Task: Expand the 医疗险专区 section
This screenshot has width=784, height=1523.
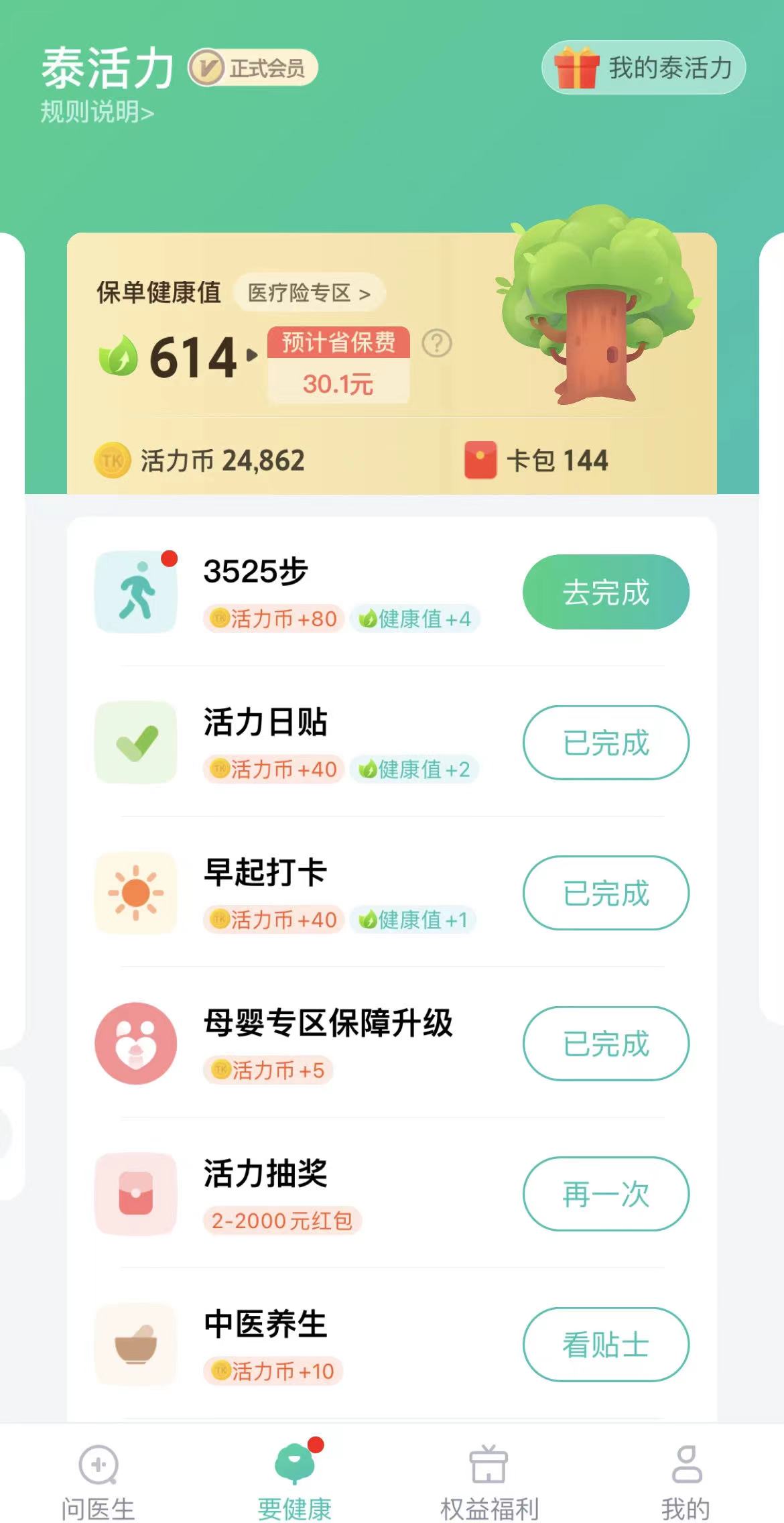Action: pos(308,293)
